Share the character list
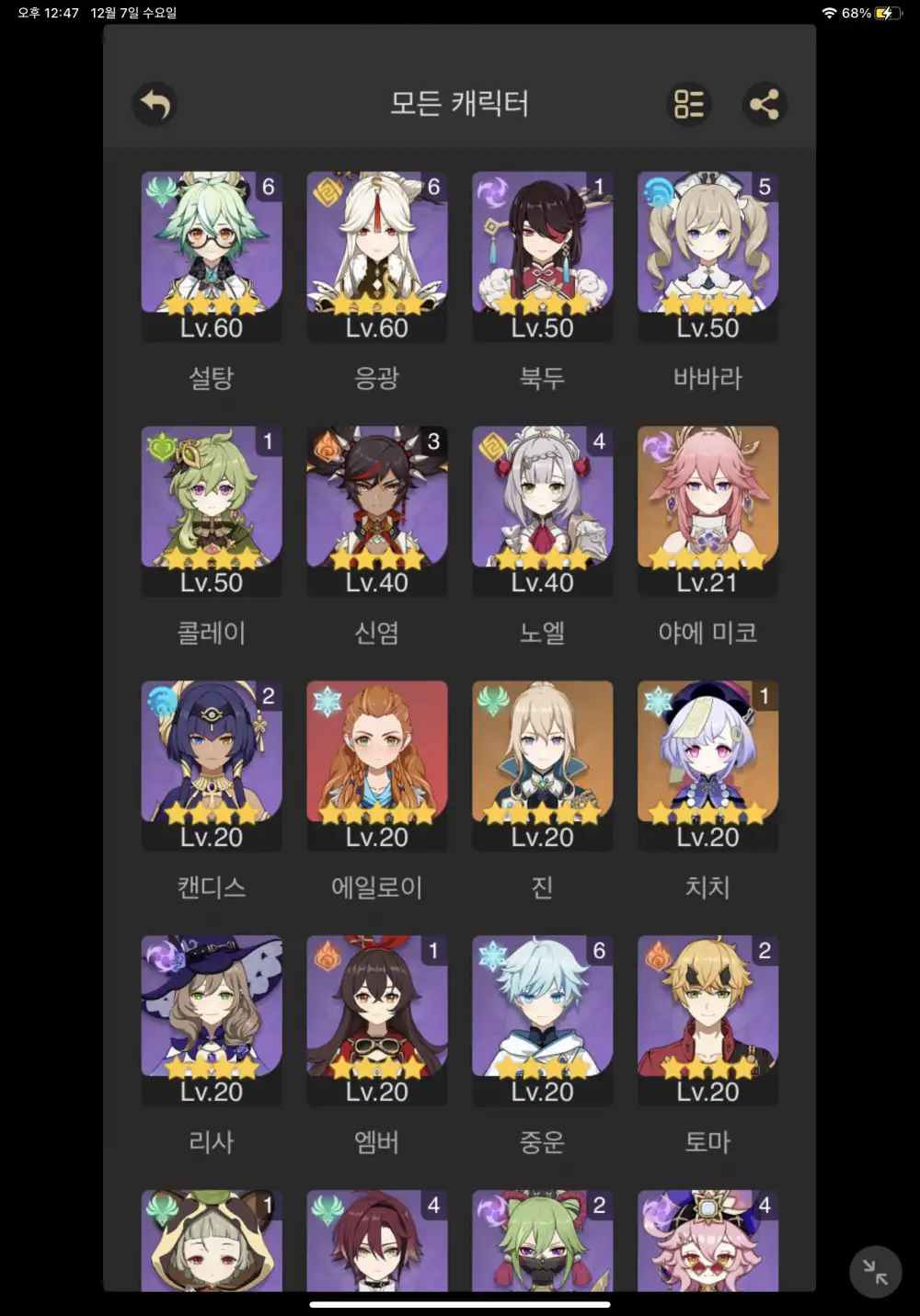The width and height of the screenshot is (920, 1316). (765, 104)
